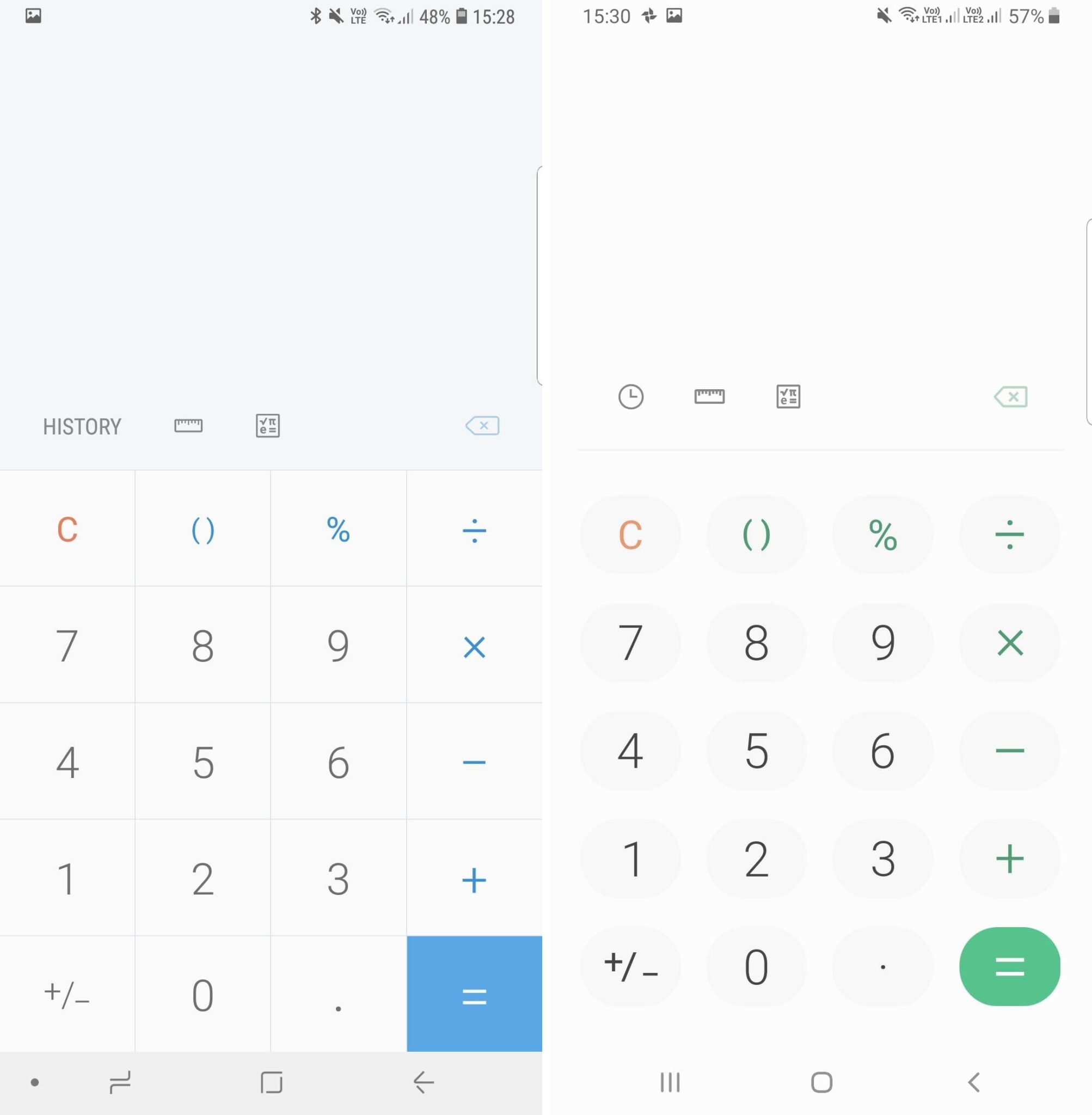Tap the blue equals button on left calculator

(474, 996)
